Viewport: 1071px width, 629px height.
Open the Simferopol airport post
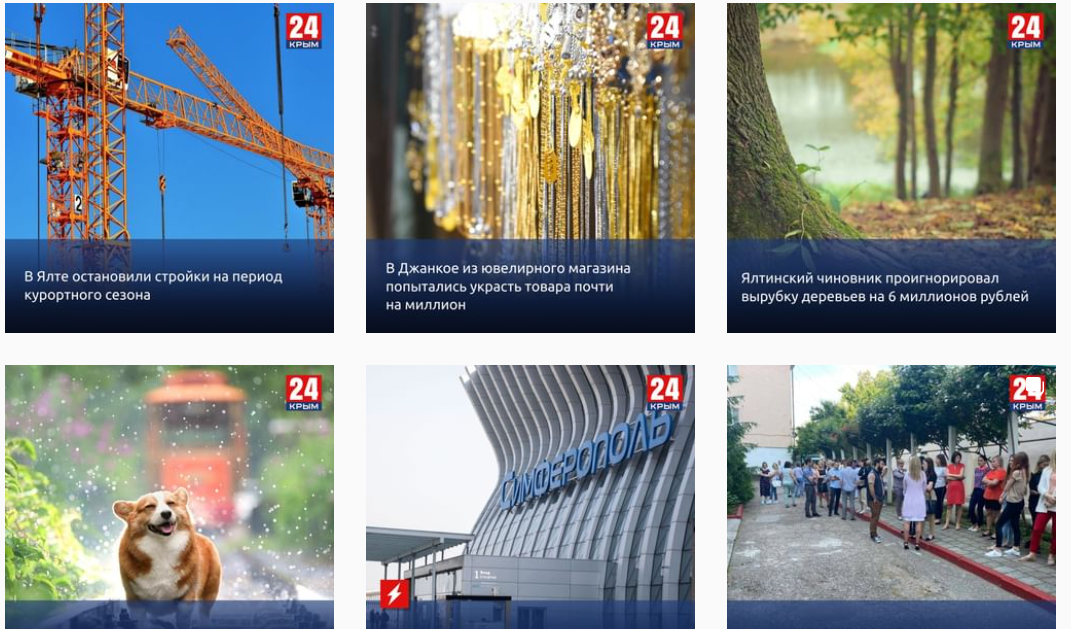[x=530, y=496]
